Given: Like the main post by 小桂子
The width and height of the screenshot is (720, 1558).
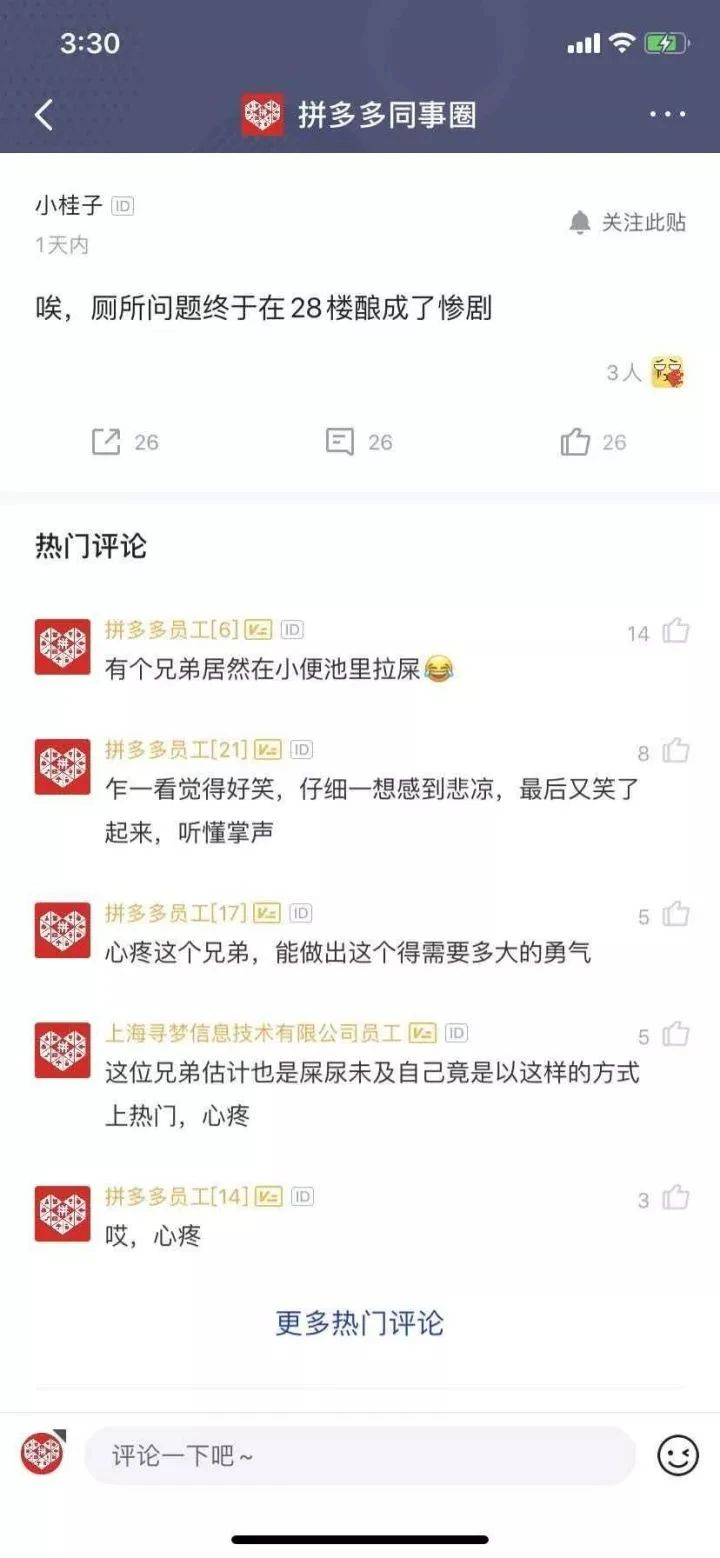Looking at the screenshot, I should click(x=593, y=442).
